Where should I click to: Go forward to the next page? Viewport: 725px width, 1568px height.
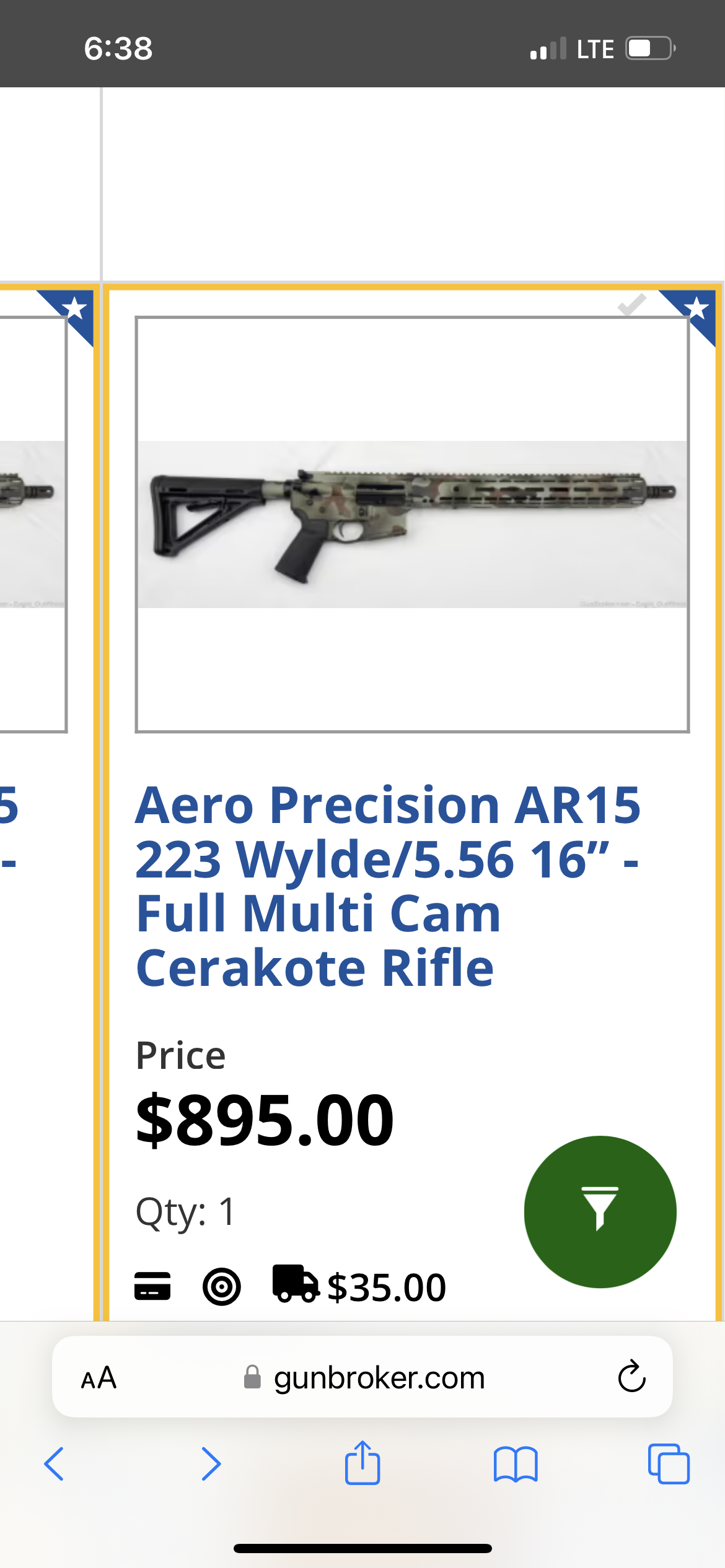(211, 1464)
